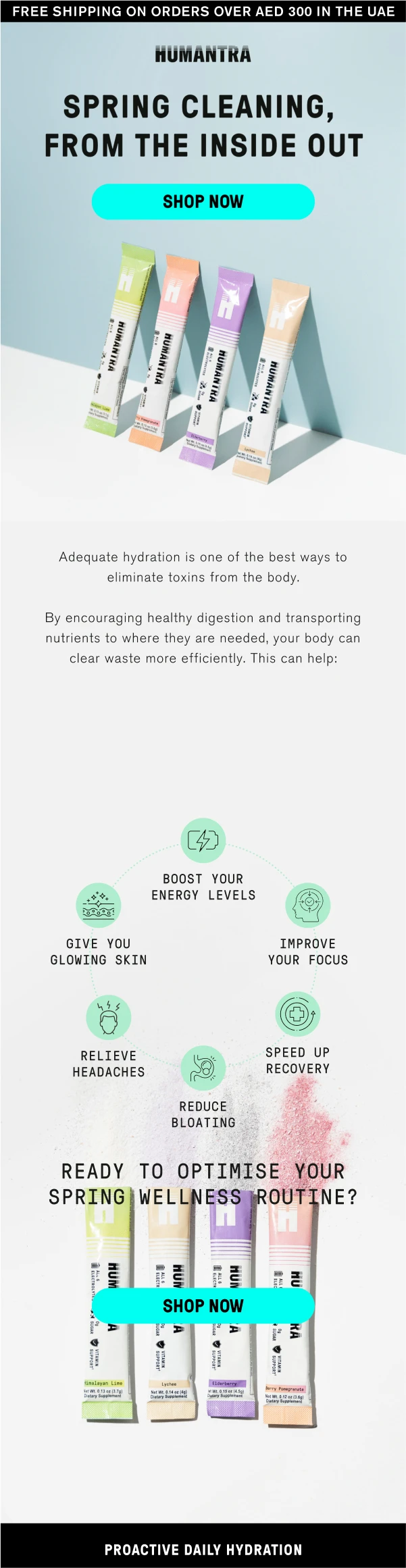Tap Shop Now below the Spring Cleaning headline

(x=203, y=201)
